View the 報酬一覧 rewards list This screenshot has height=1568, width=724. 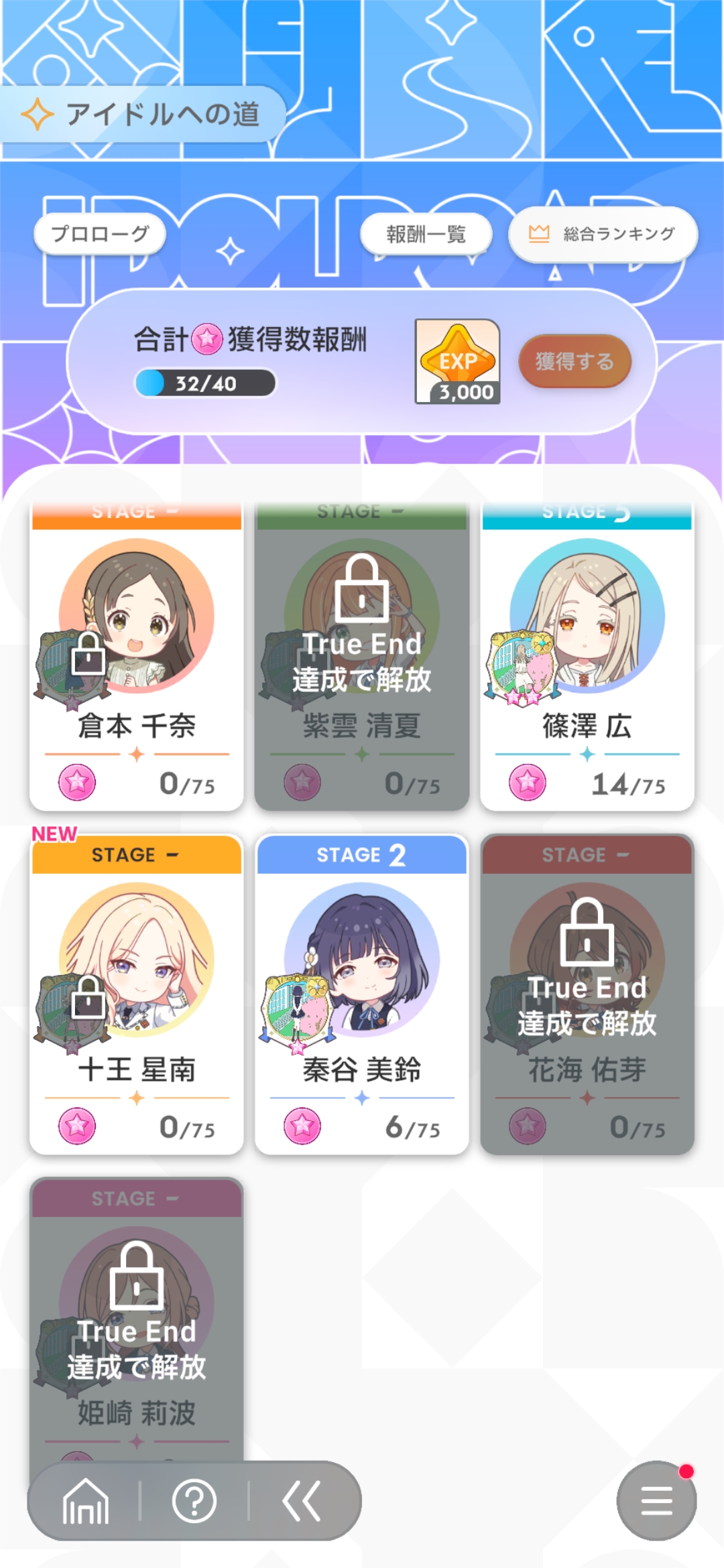point(426,234)
